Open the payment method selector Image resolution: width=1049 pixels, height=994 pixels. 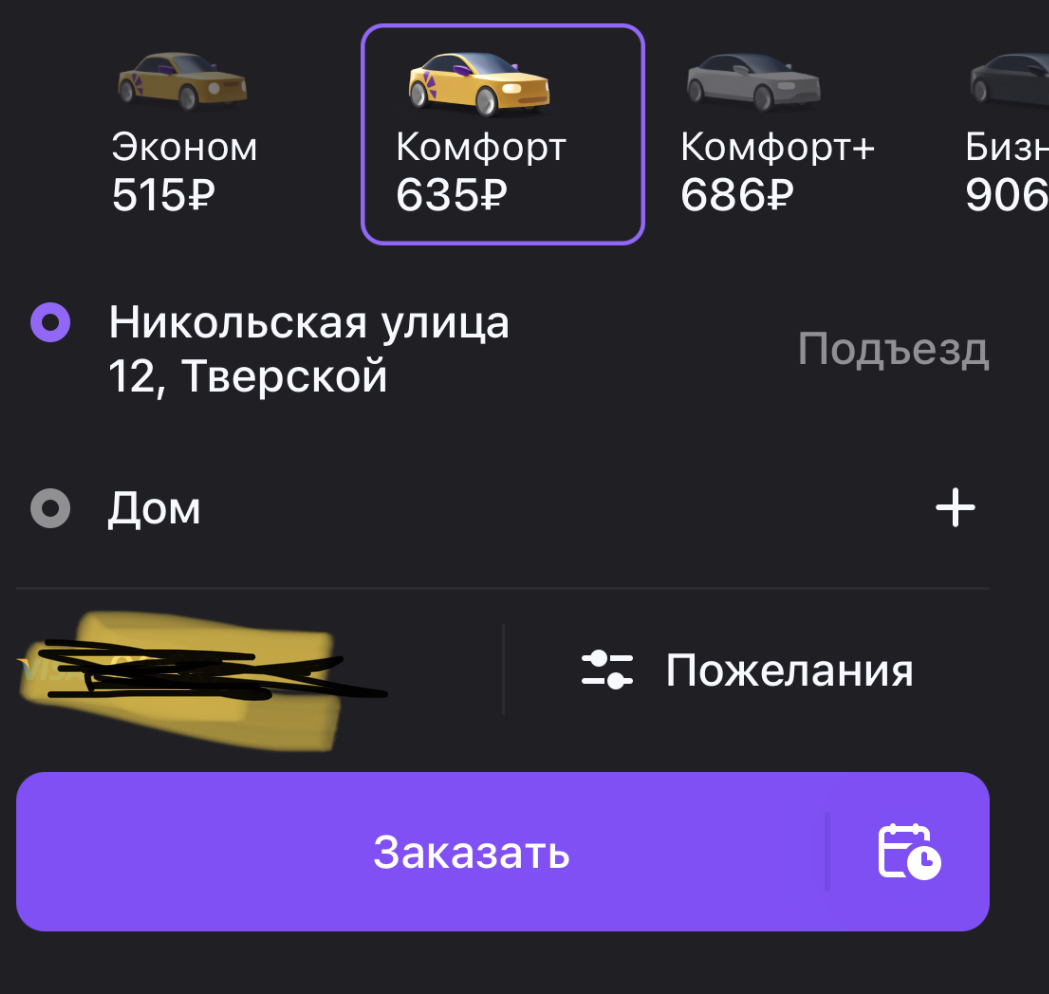coord(200,668)
